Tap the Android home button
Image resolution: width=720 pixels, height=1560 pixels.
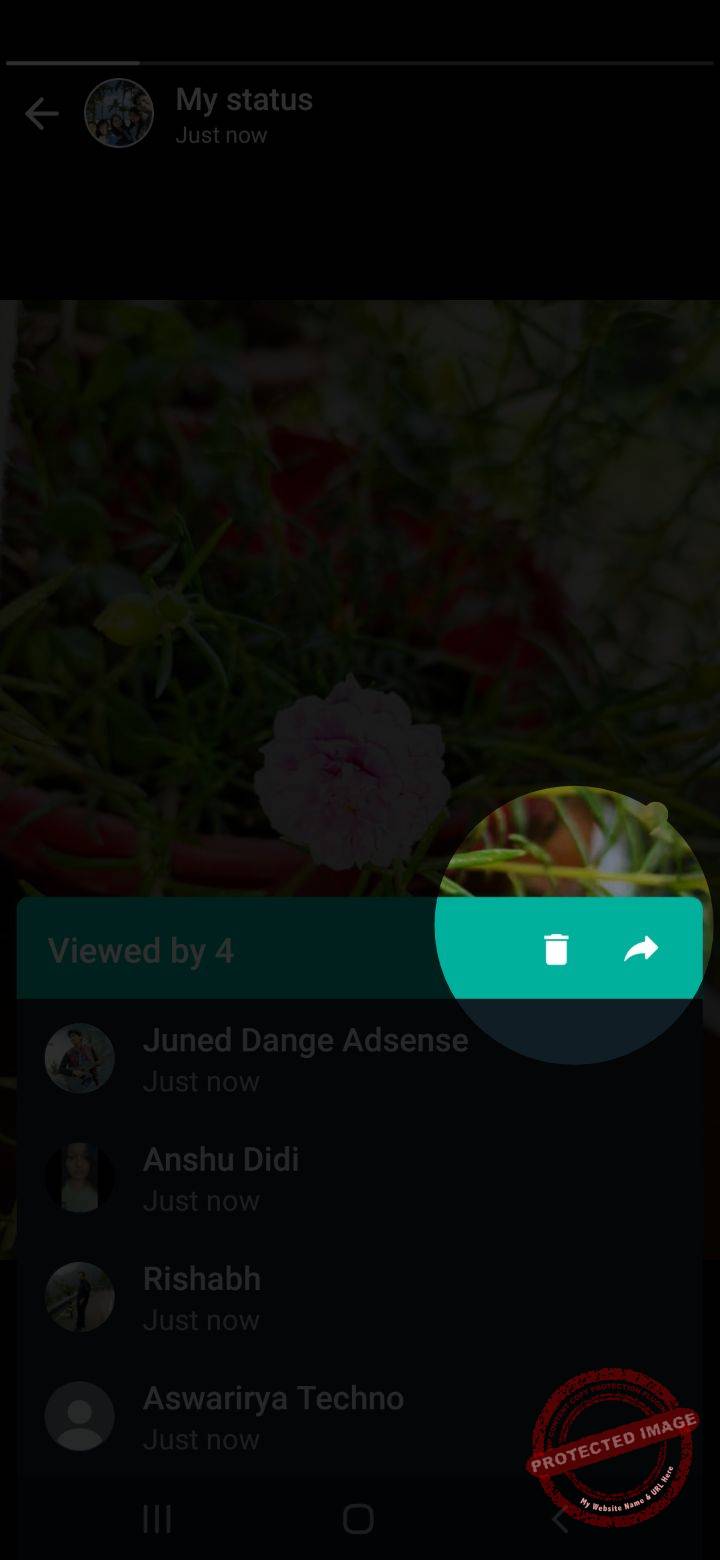pyautogui.click(x=358, y=1518)
